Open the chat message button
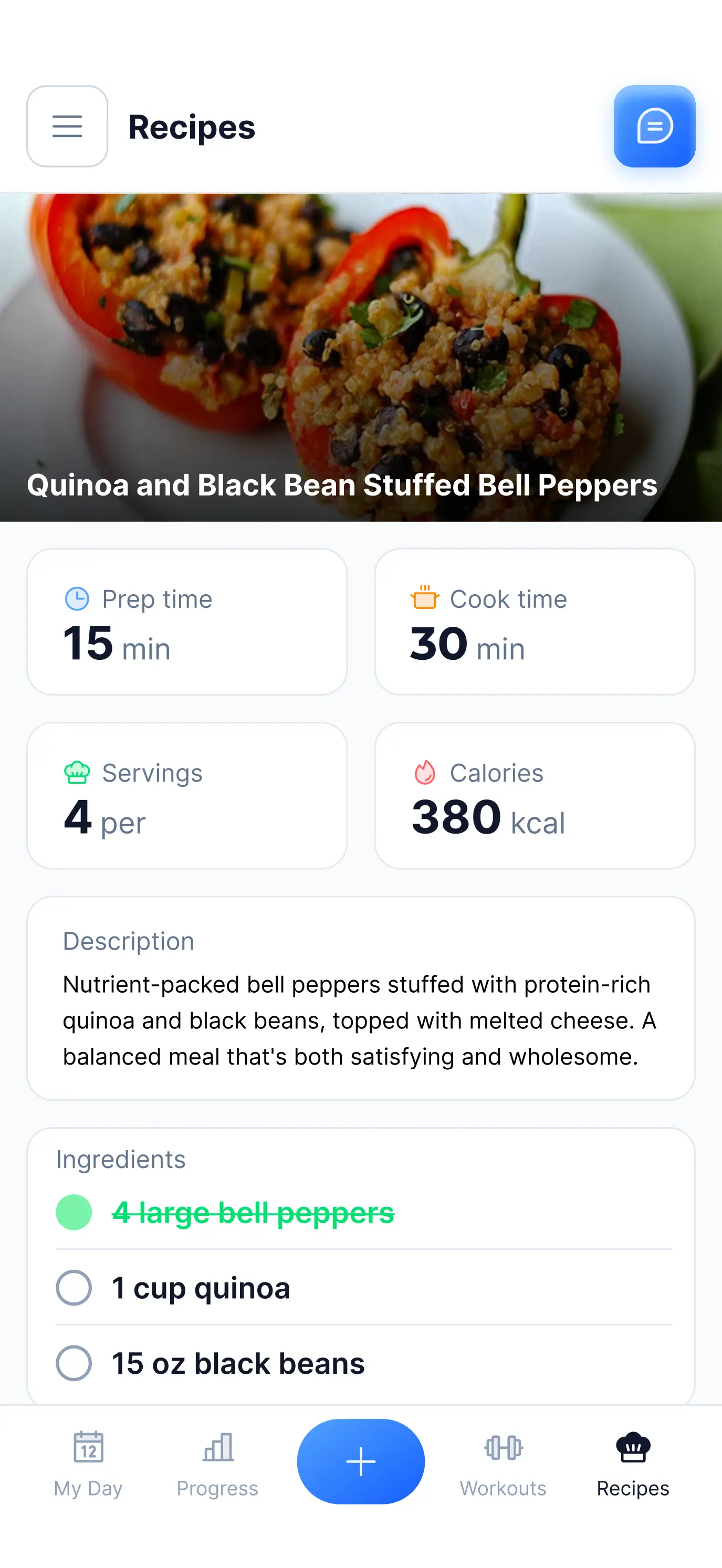Screen dimensions: 722x1568 click(654, 126)
